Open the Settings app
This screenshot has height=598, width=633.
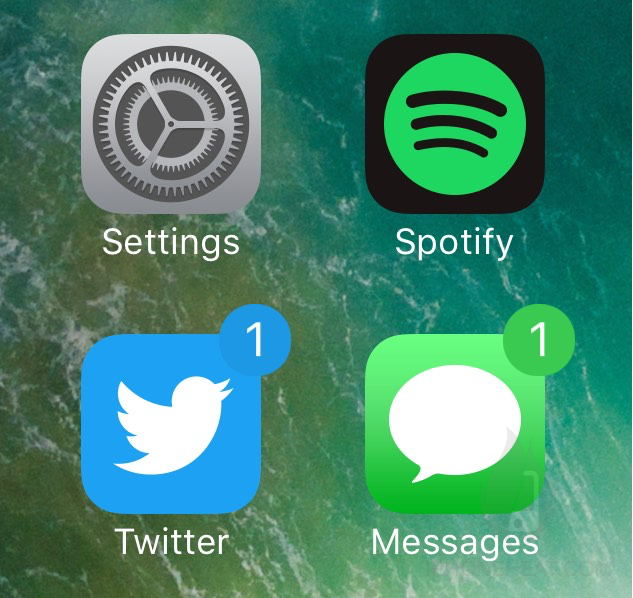(x=170, y=124)
